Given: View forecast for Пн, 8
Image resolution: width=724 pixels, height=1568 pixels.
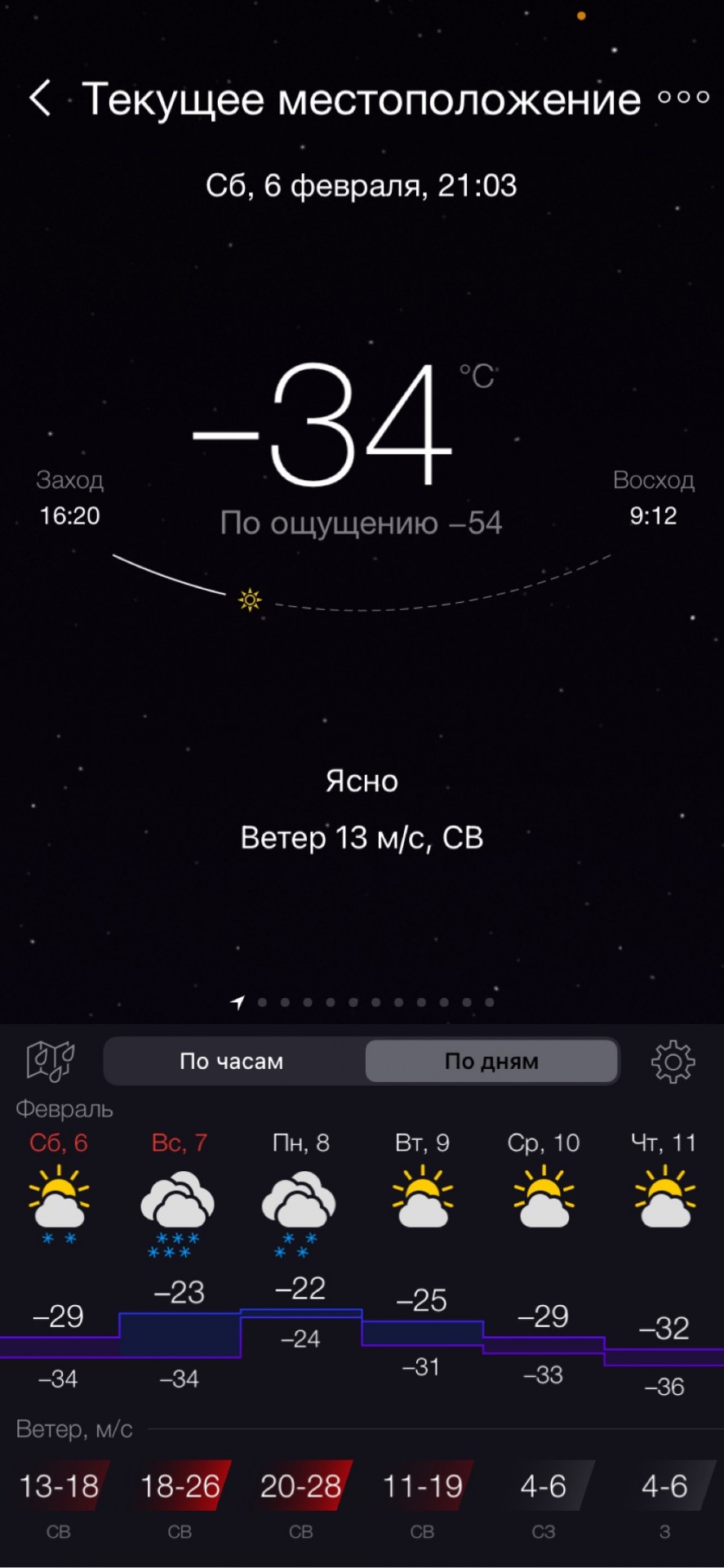Looking at the screenshot, I should (301, 1143).
